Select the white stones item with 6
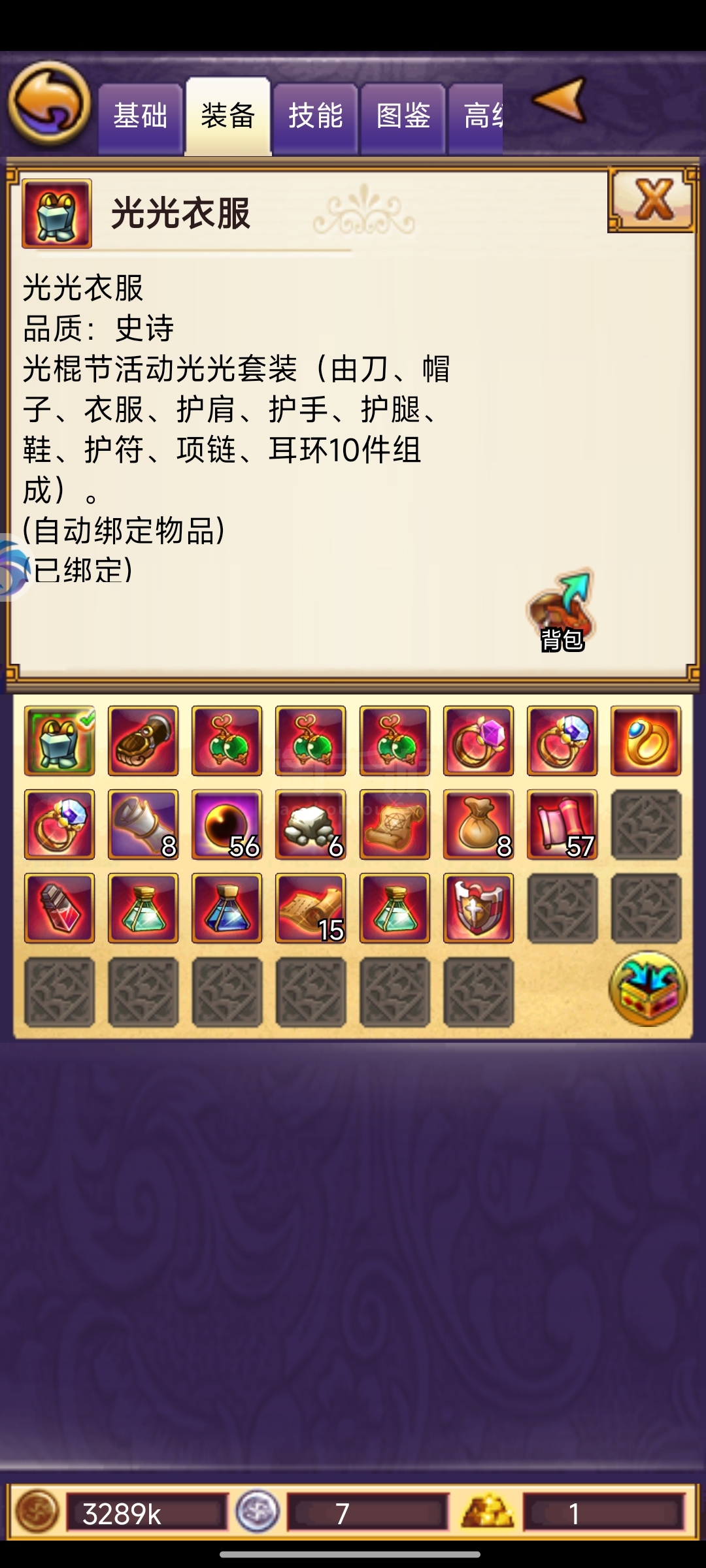The width and height of the screenshot is (706, 1568). tap(311, 825)
